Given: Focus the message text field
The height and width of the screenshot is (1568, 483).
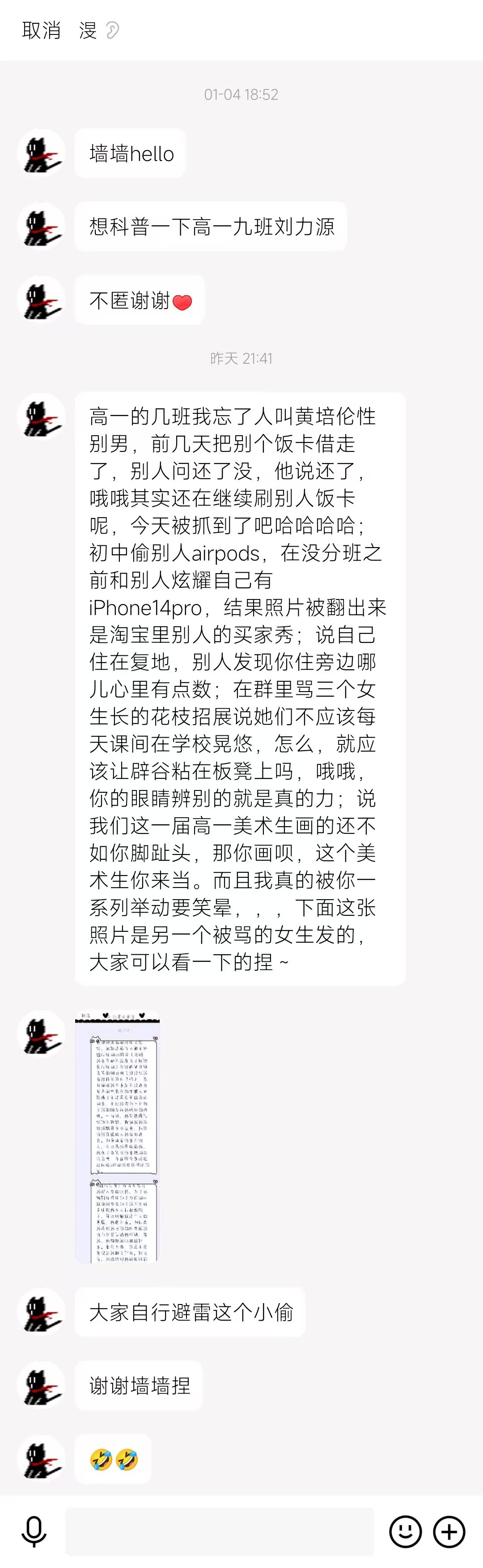Looking at the screenshot, I should (220, 1531).
